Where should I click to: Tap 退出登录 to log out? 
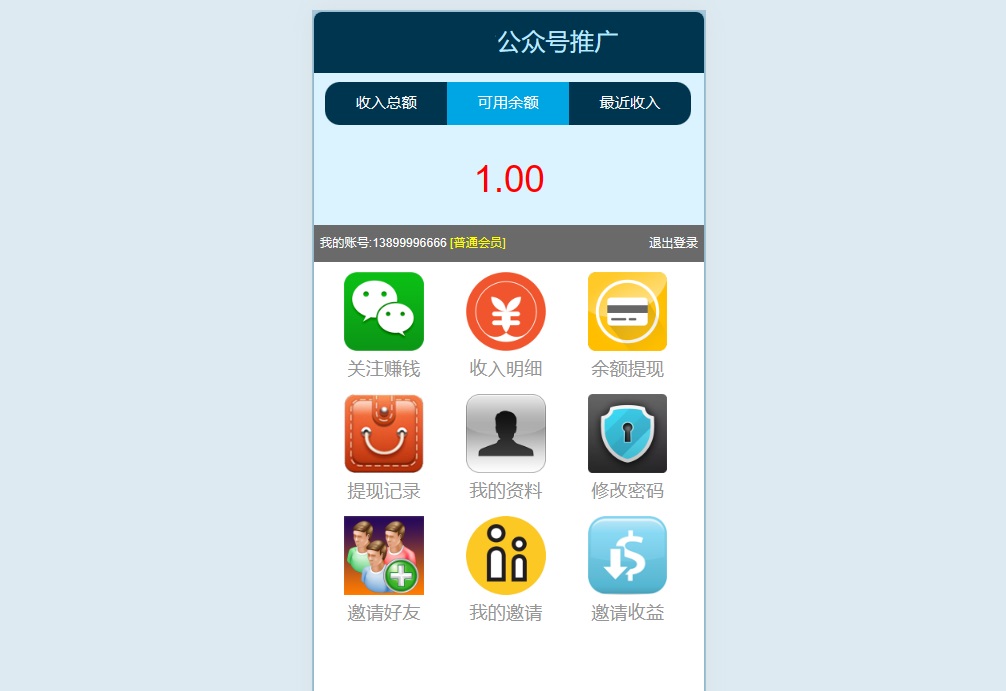673,243
